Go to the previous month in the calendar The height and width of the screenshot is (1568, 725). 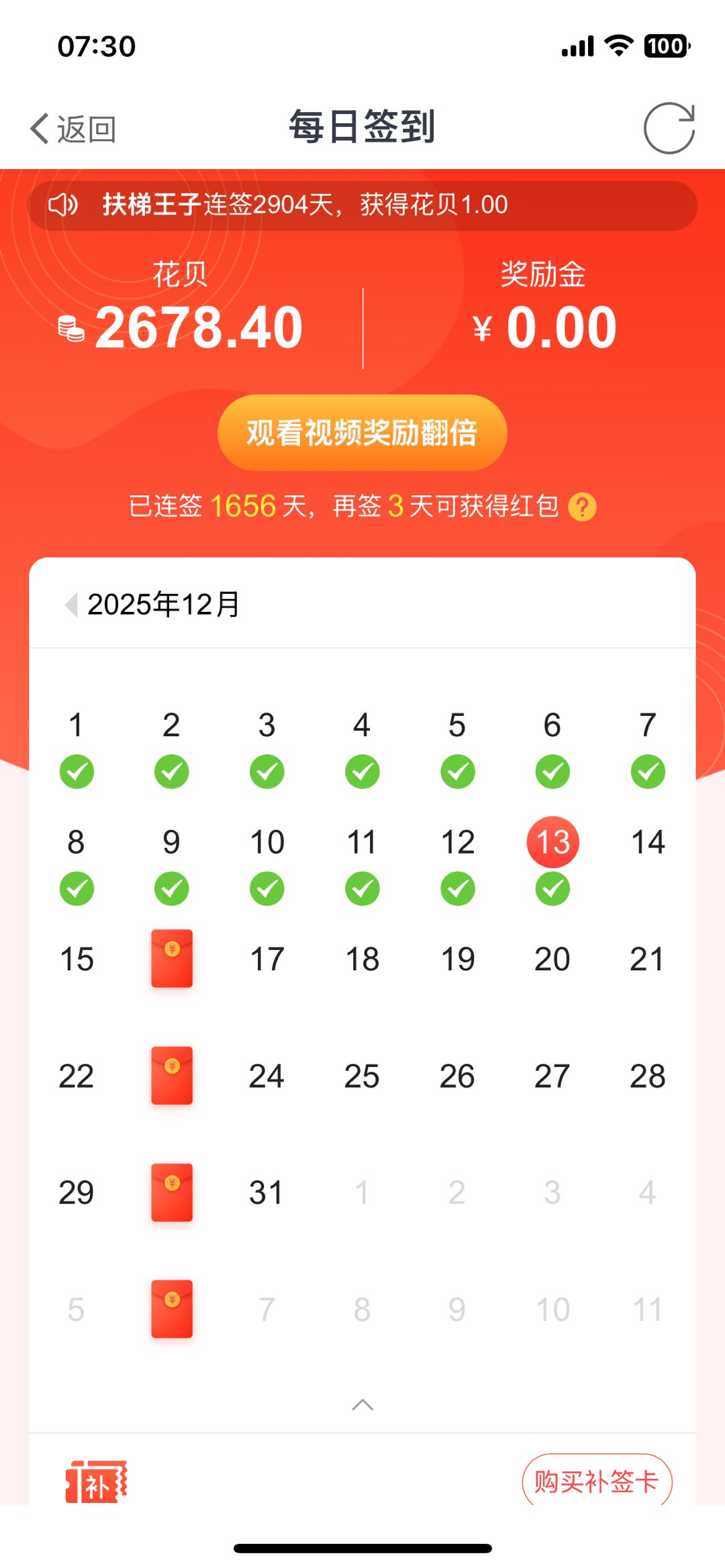[71, 605]
